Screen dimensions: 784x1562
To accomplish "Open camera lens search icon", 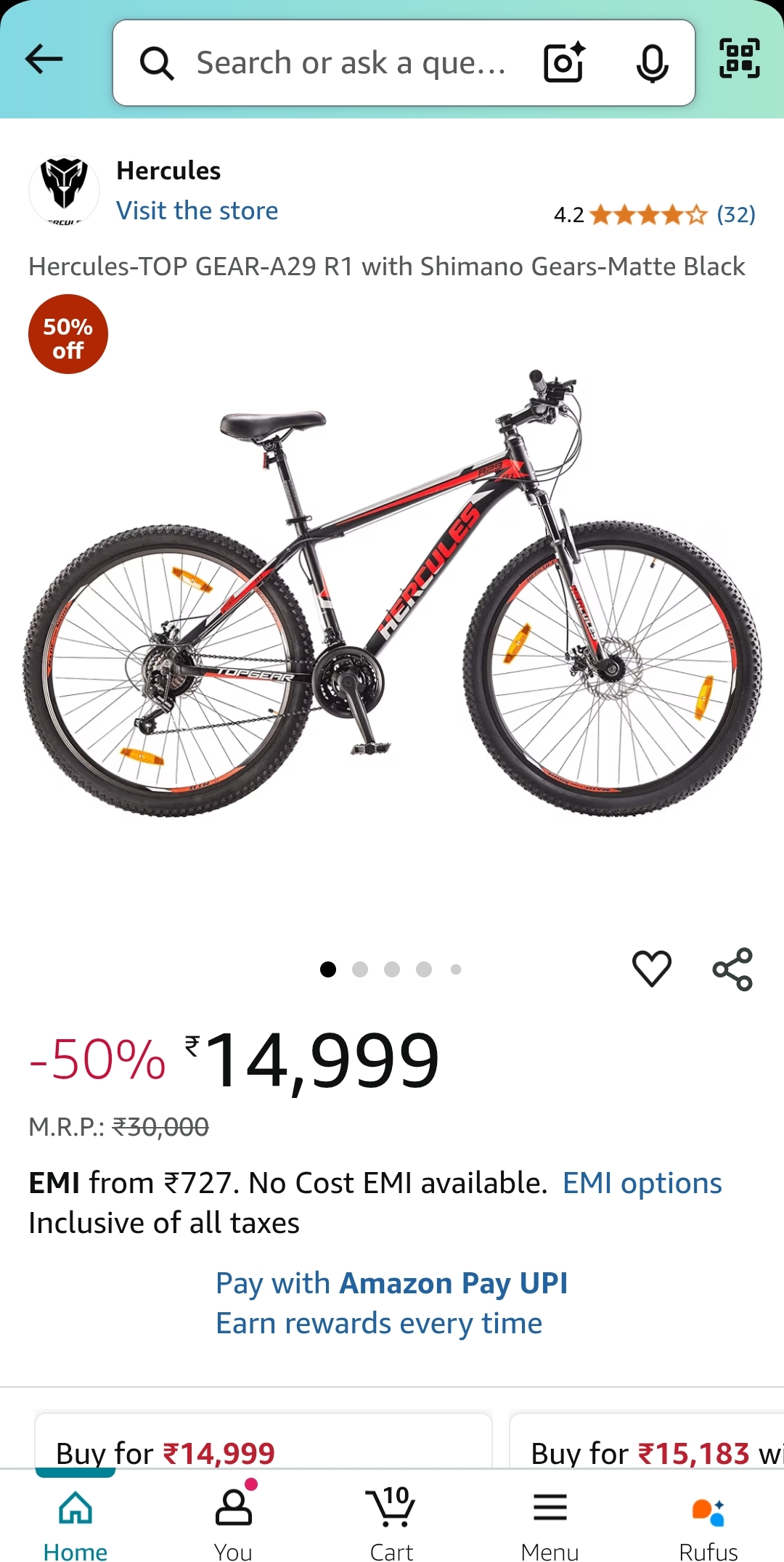I will click(565, 62).
